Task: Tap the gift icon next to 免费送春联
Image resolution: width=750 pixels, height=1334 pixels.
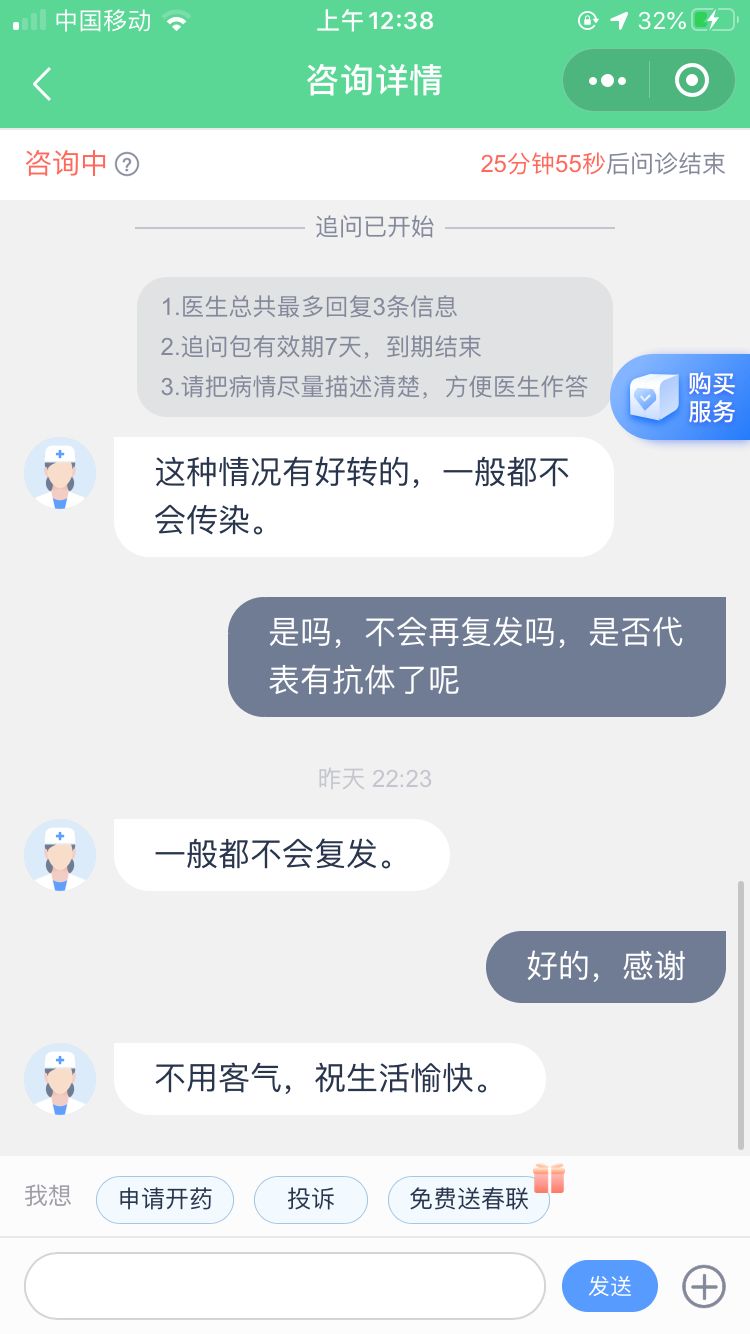Action: (x=548, y=1179)
